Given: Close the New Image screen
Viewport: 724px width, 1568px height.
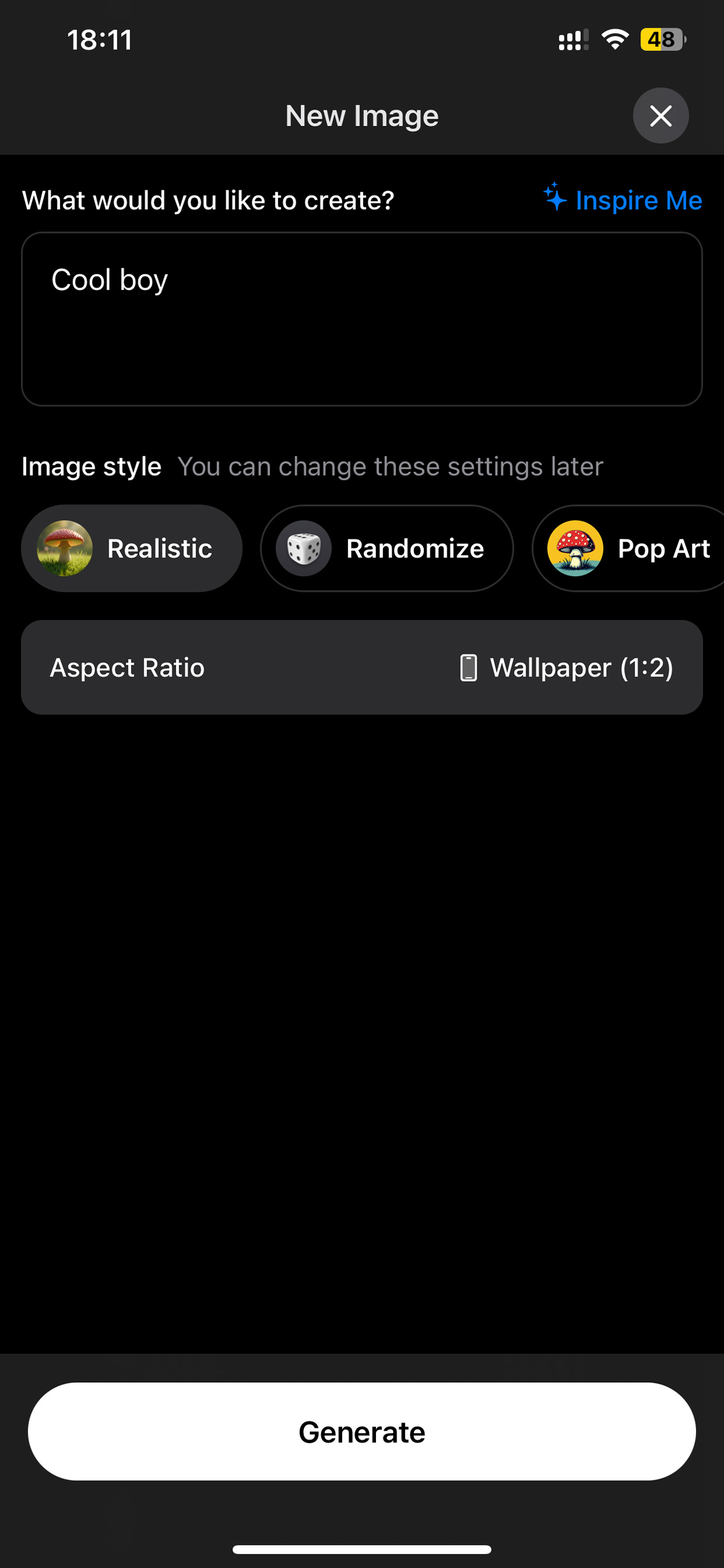Looking at the screenshot, I should point(660,116).
